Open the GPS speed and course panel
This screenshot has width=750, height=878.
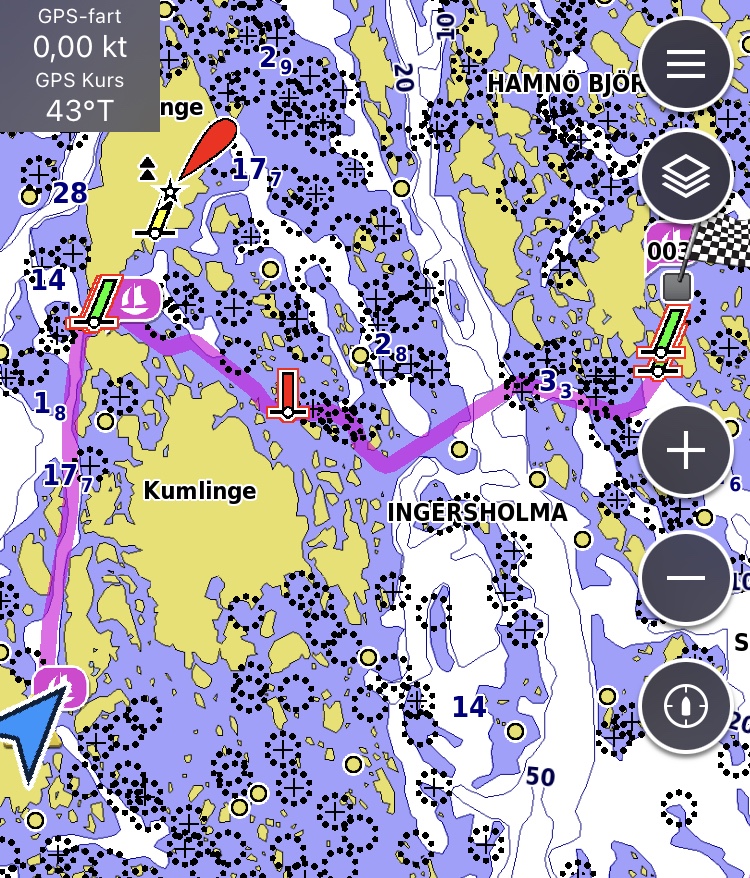point(79,66)
